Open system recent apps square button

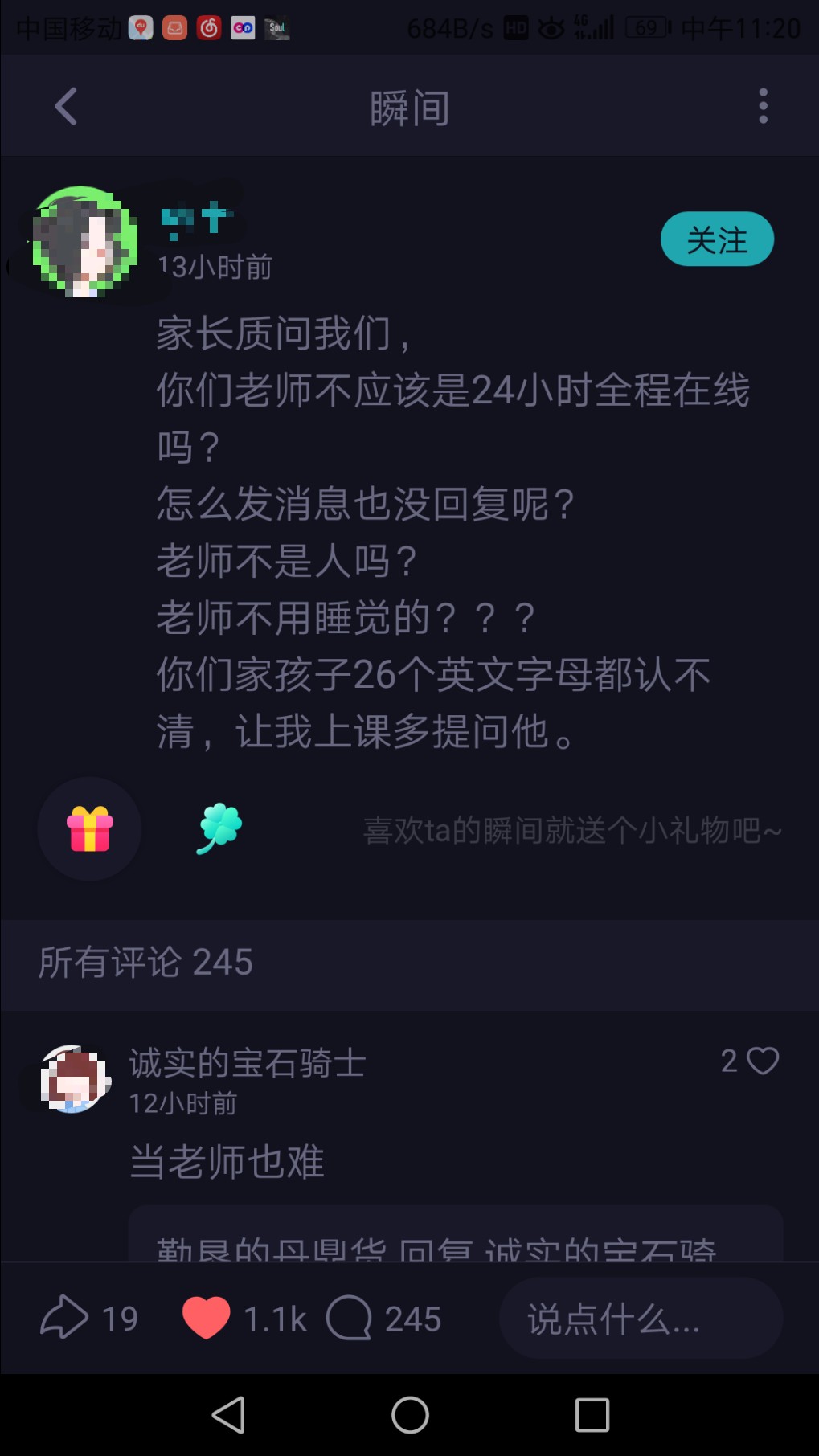(x=592, y=1415)
